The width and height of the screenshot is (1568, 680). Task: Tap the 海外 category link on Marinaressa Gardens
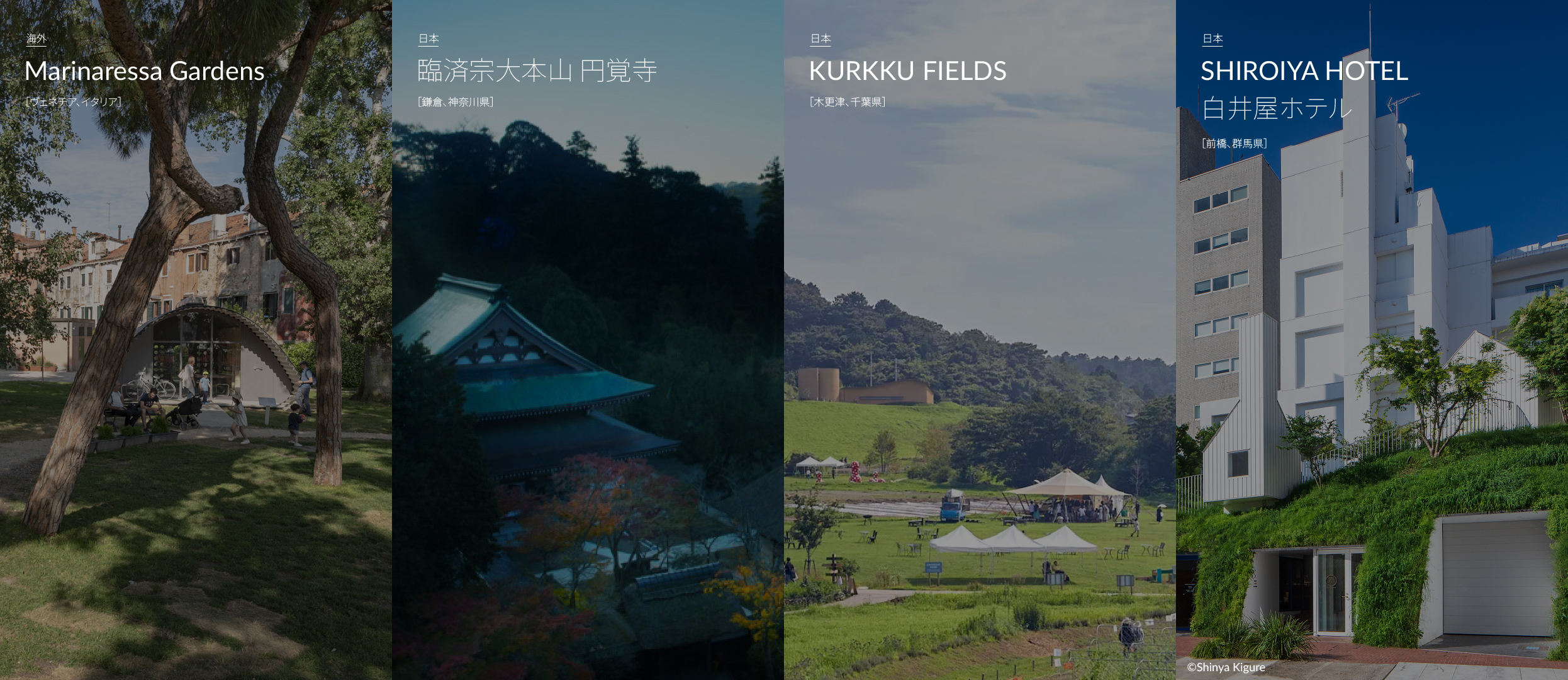(36, 39)
